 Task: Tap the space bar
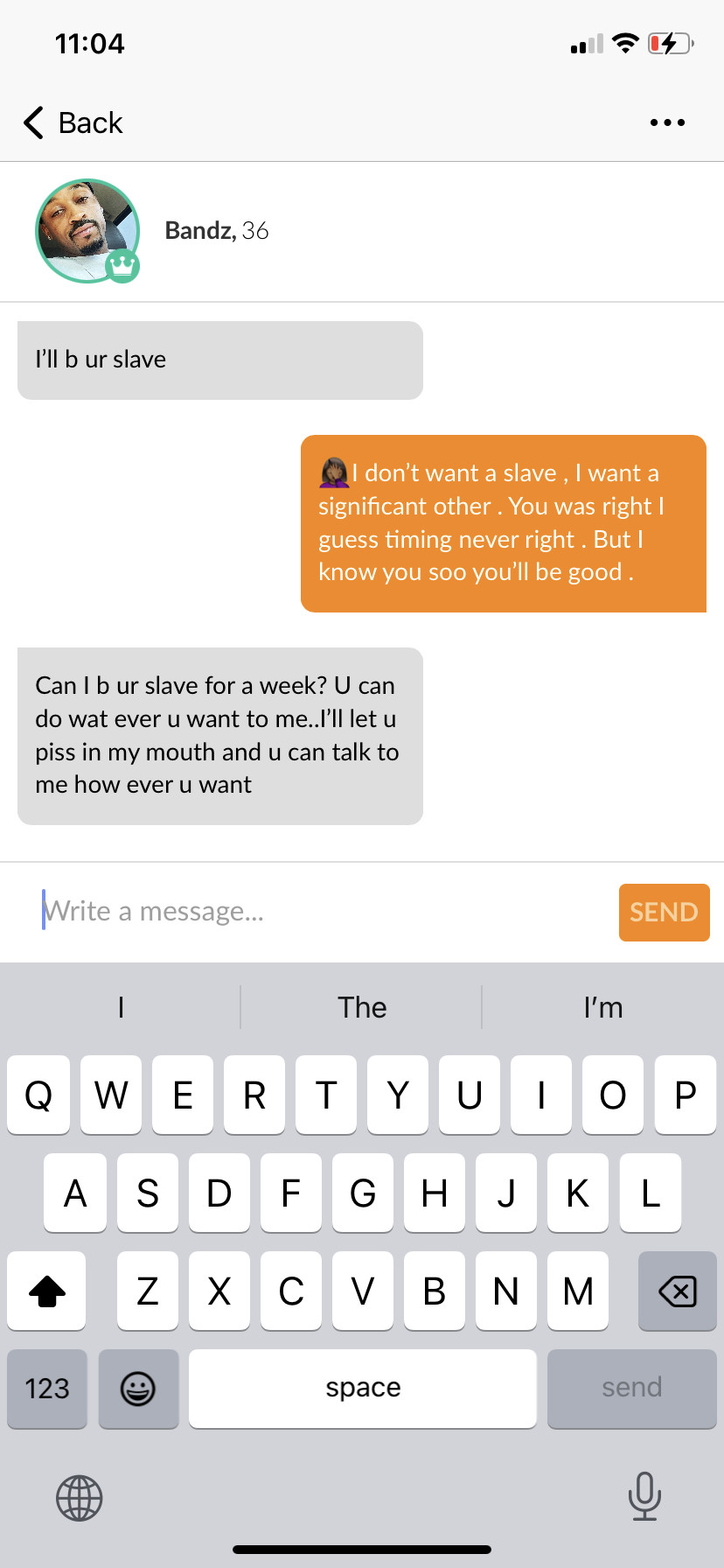pyautogui.click(x=363, y=1388)
